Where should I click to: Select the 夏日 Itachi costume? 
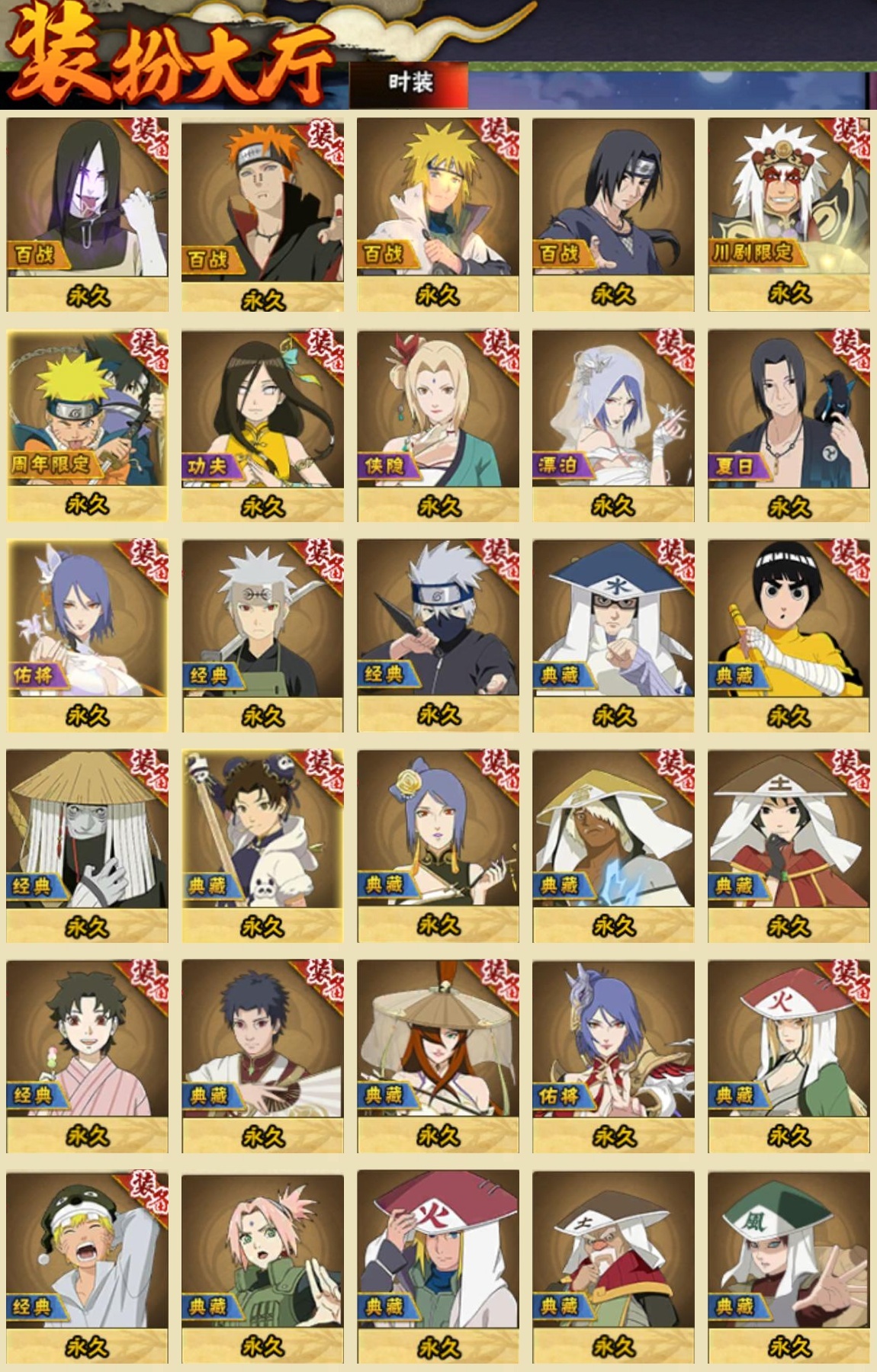coord(789,412)
